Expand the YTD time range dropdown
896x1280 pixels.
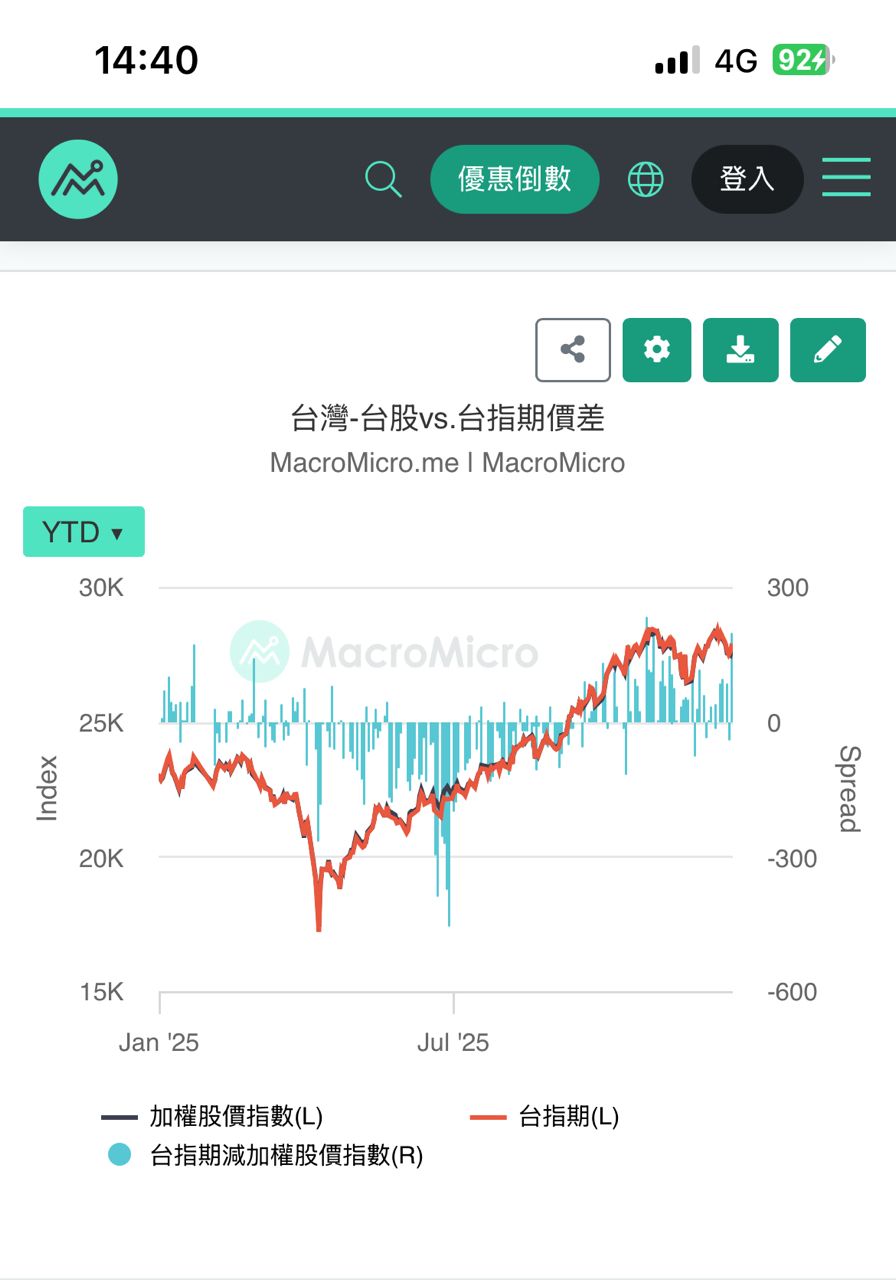coord(84,532)
